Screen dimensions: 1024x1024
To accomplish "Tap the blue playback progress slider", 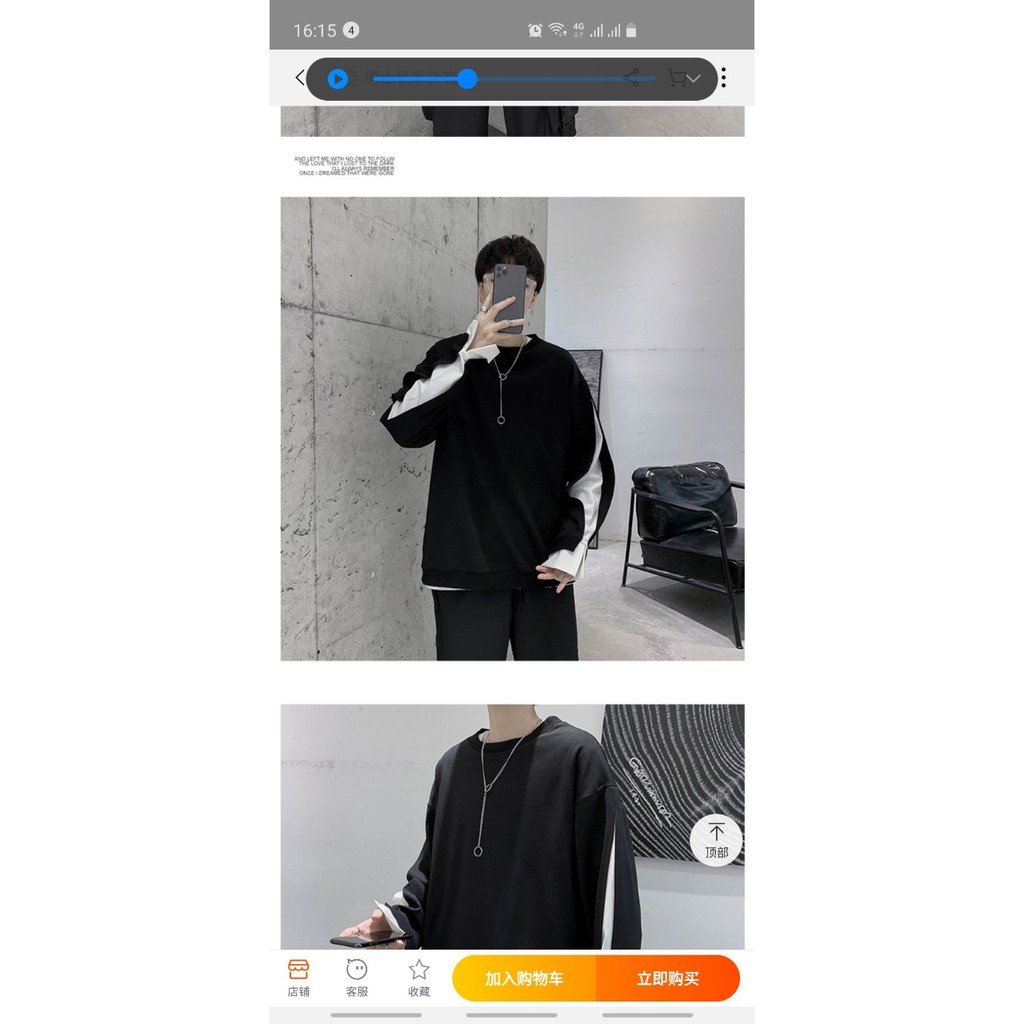I will pyautogui.click(x=467, y=79).
